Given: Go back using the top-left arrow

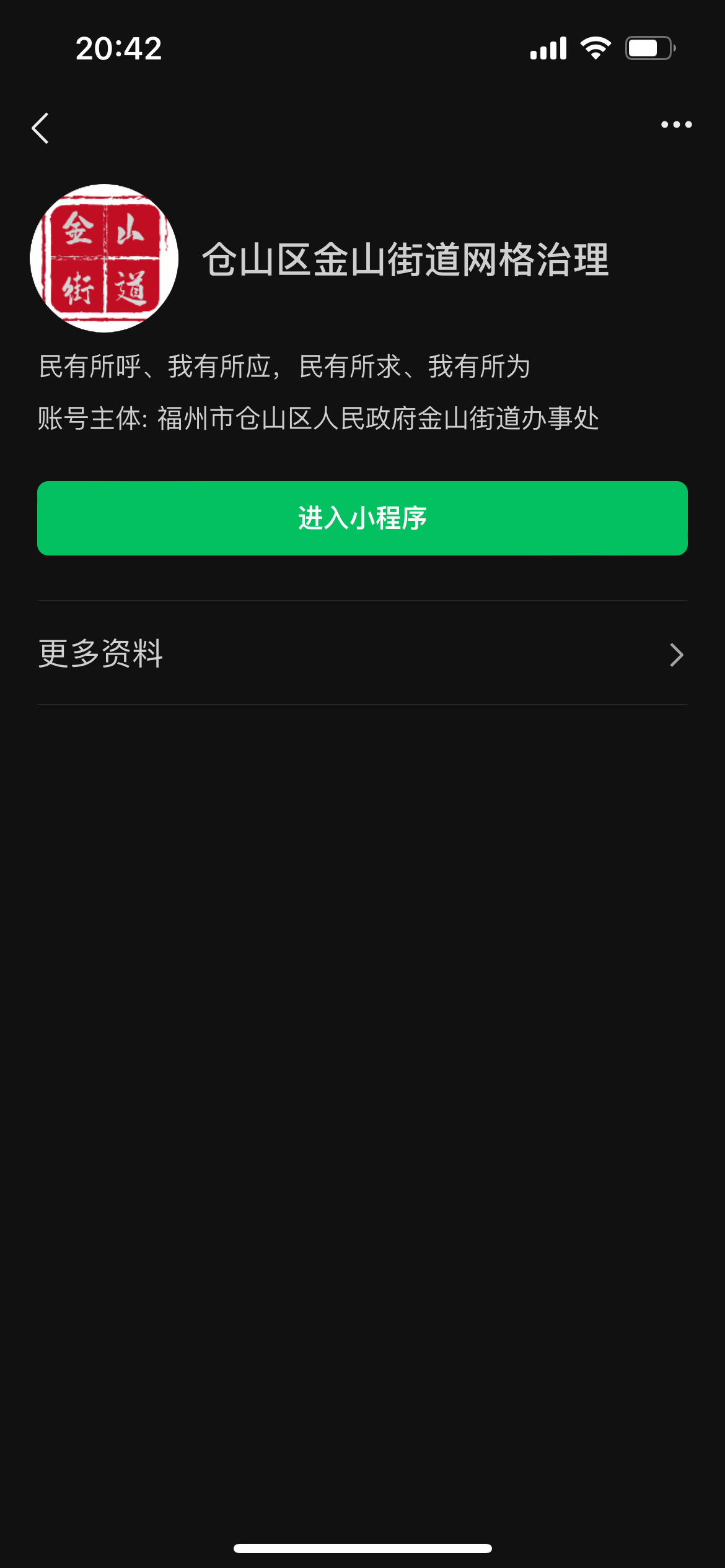Looking at the screenshot, I should (40, 128).
